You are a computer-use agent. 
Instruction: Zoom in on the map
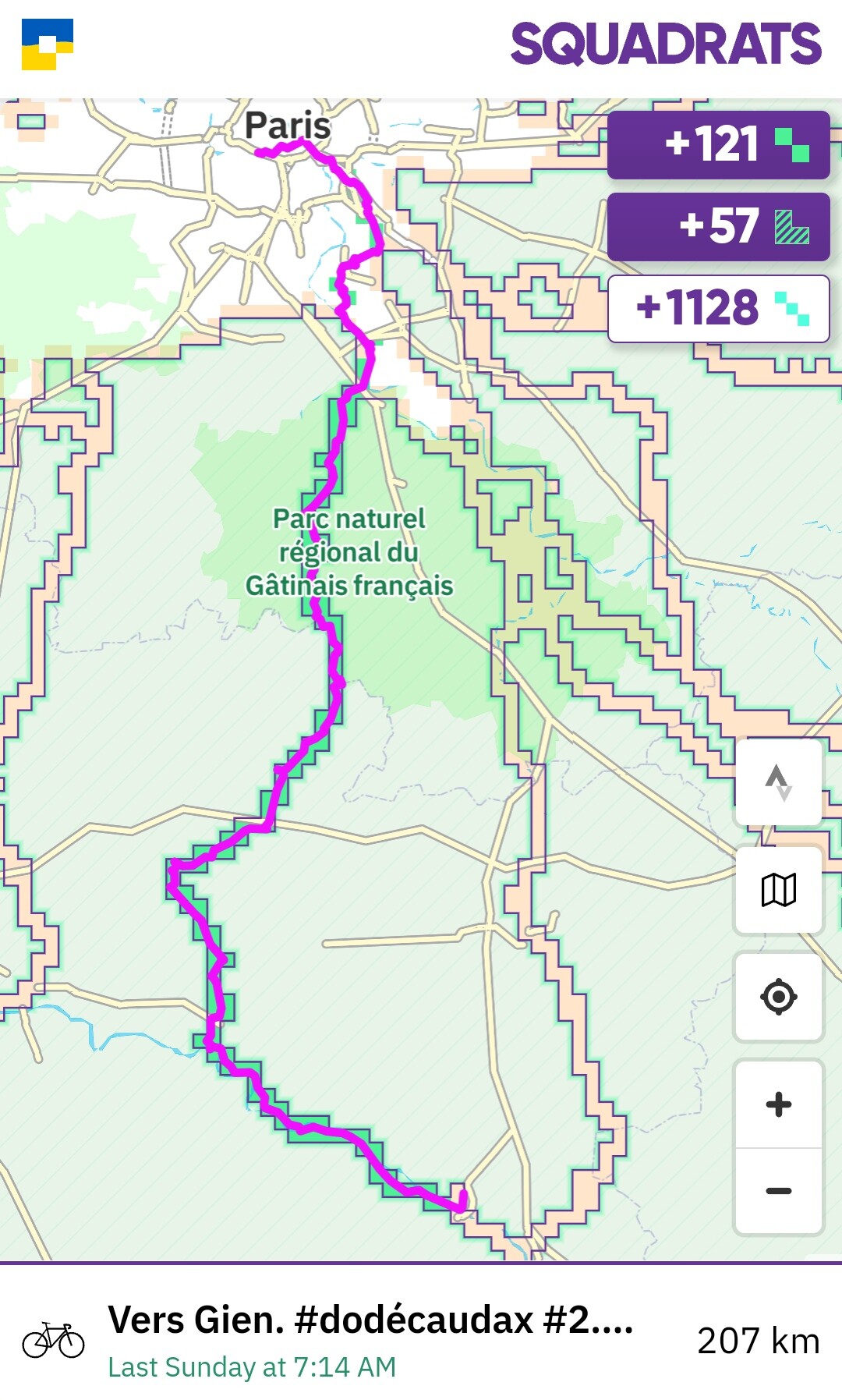coord(778,1104)
